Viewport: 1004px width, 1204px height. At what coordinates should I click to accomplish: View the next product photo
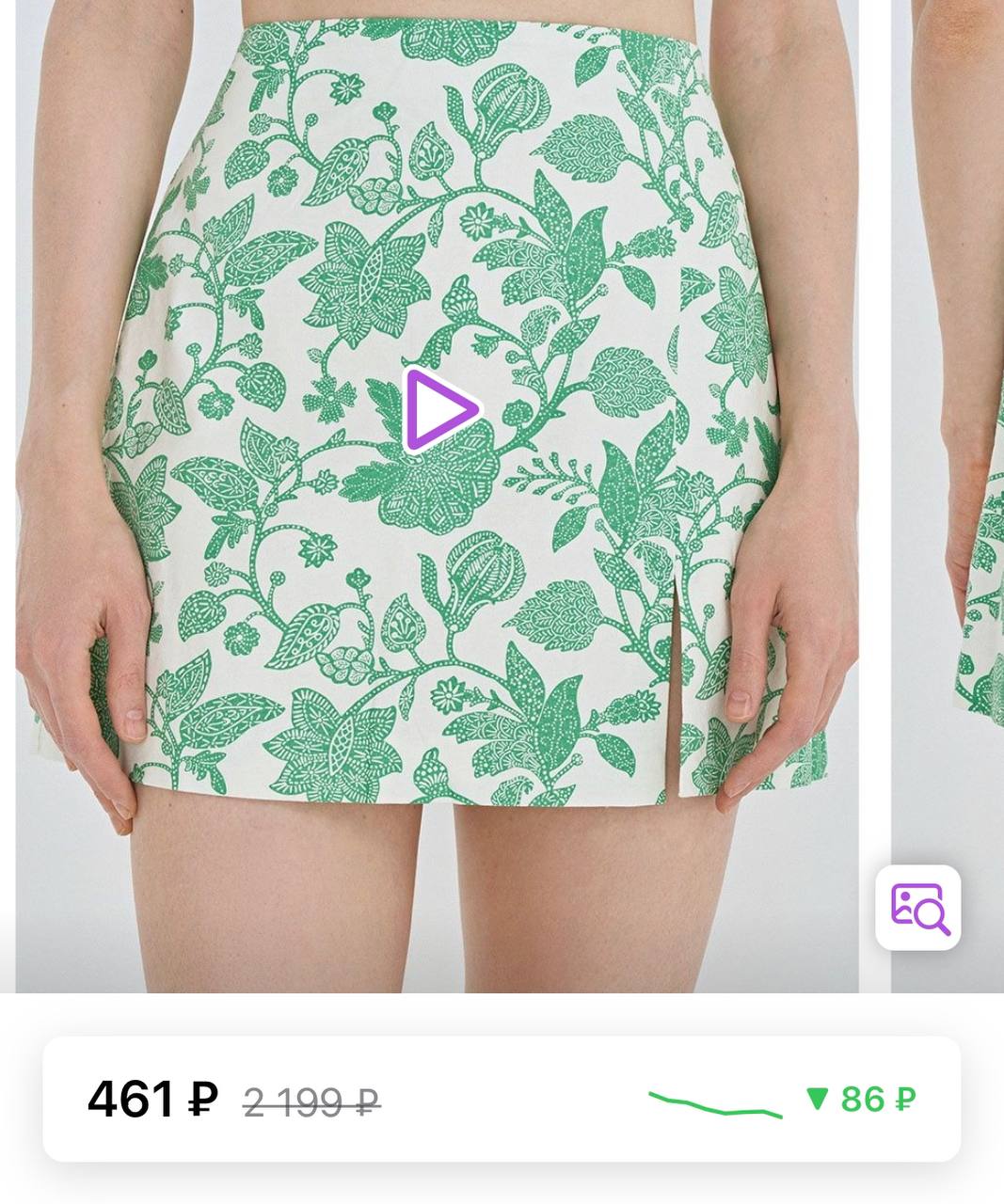click(948, 470)
